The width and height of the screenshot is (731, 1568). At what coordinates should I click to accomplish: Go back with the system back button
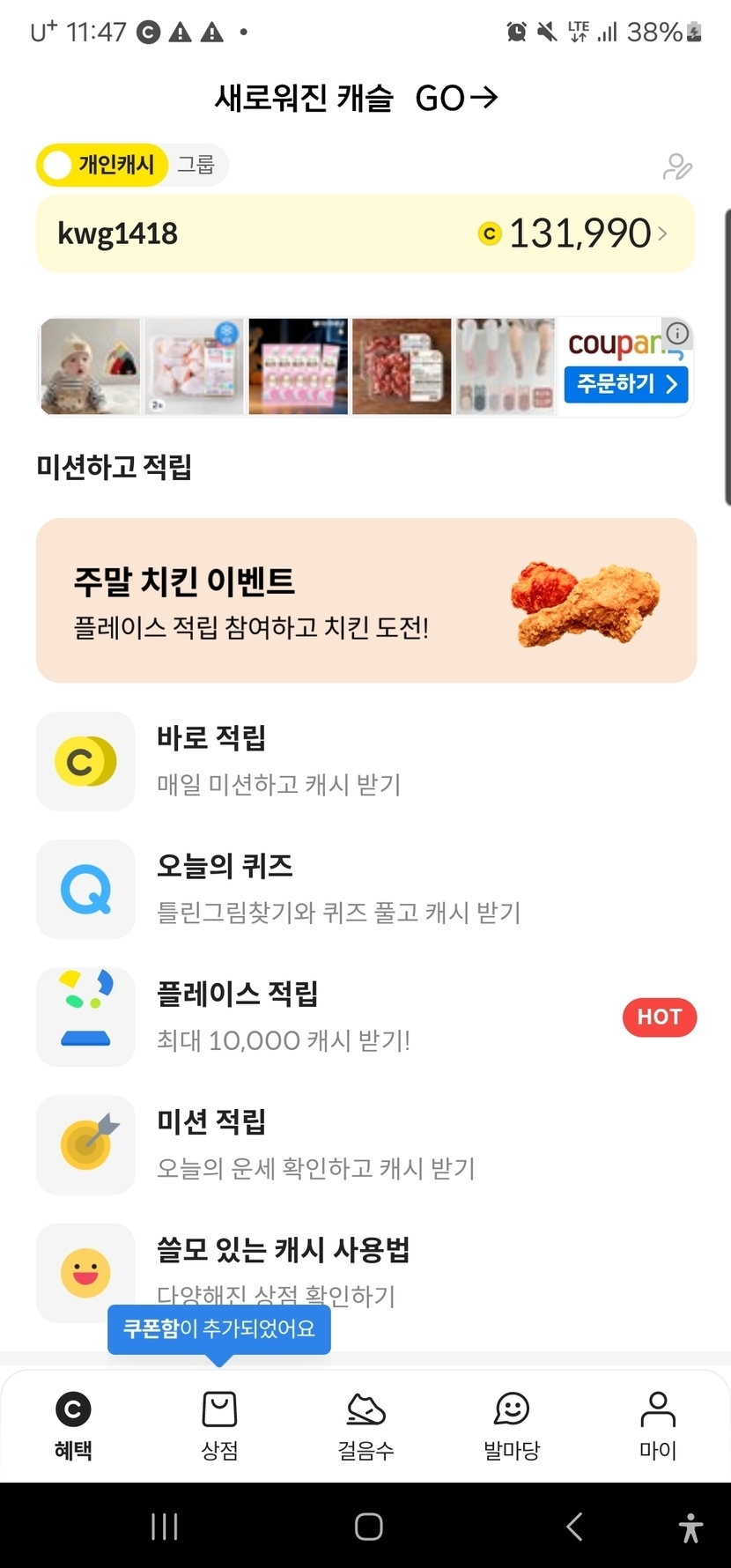tap(574, 1527)
